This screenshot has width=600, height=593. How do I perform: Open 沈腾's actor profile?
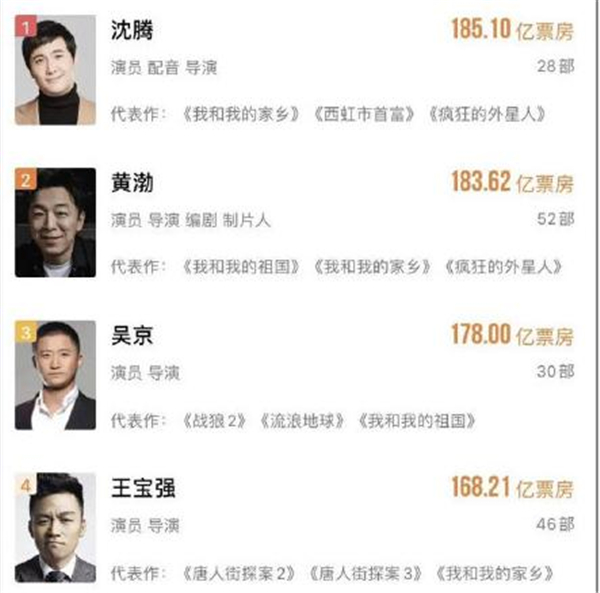(132, 31)
